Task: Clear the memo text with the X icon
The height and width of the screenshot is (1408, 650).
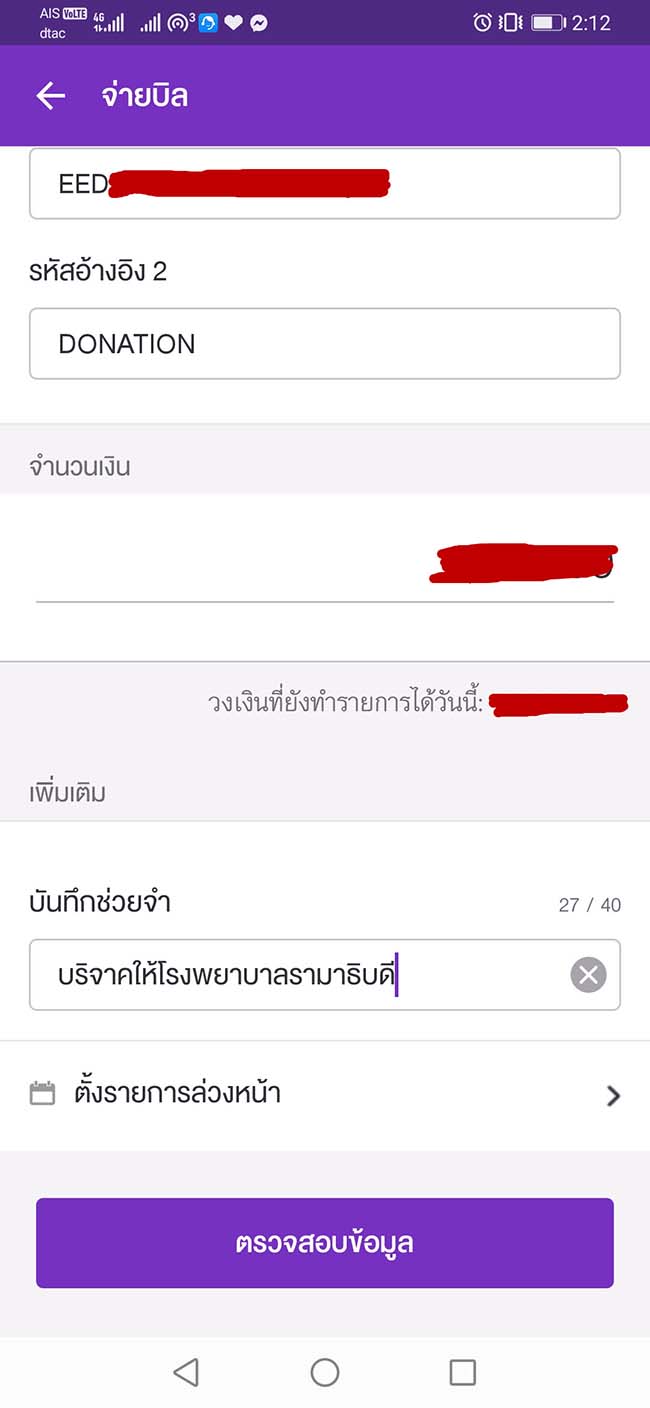Action: pos(589,975)
